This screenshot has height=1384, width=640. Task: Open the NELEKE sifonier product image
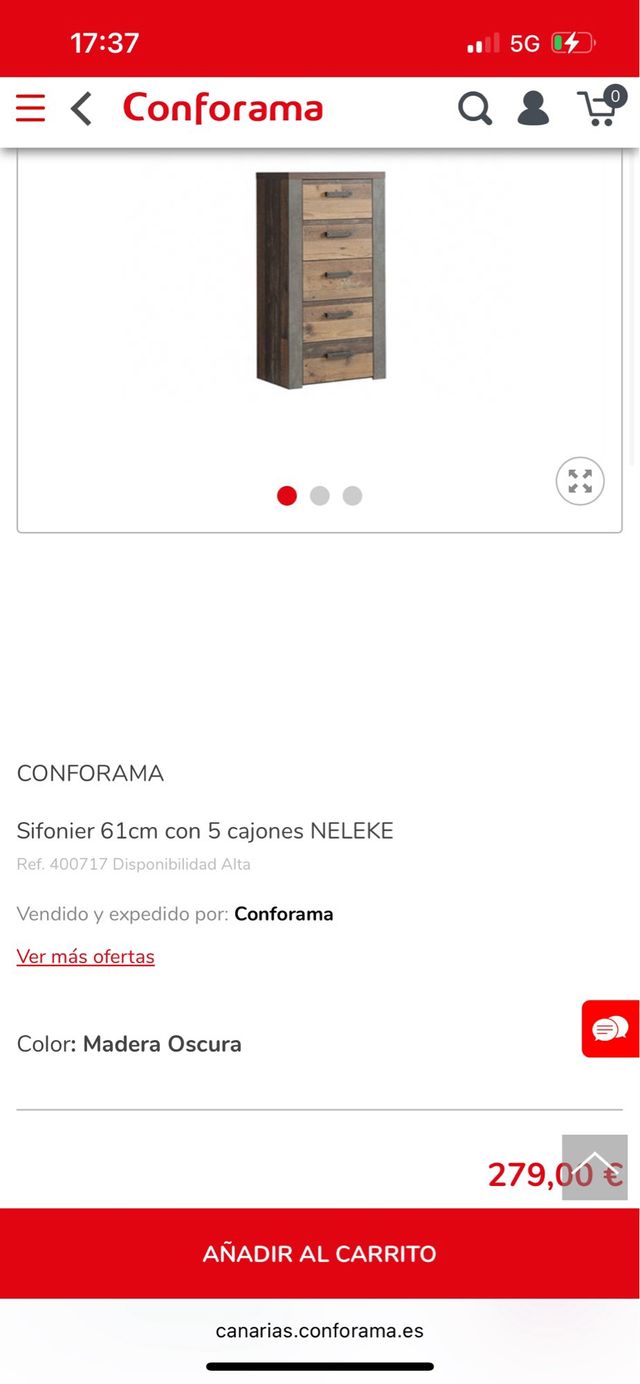(x=320, y=280)
